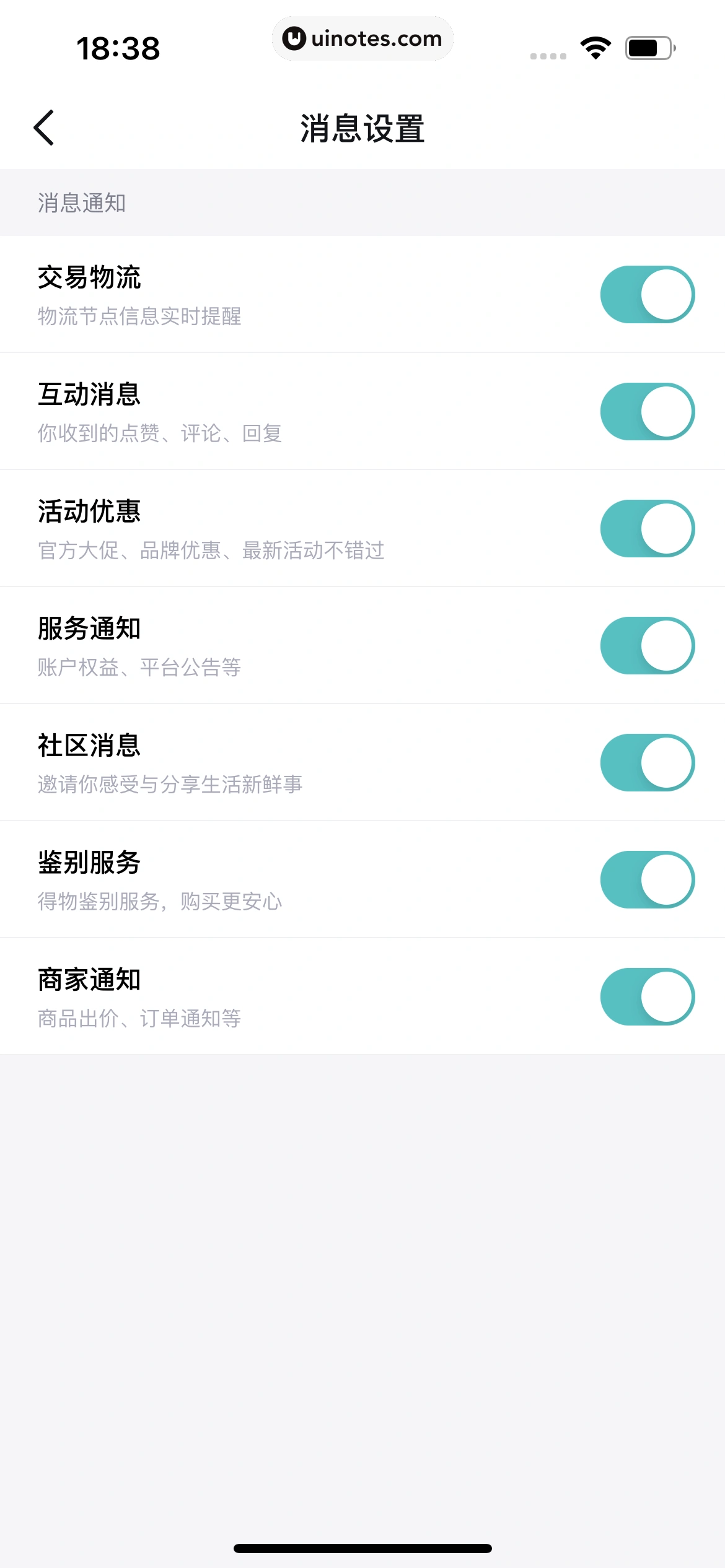Tap the 鉴别服务 row description text
The height and width of the screenshot is (1568, 725).
point(159,901)
